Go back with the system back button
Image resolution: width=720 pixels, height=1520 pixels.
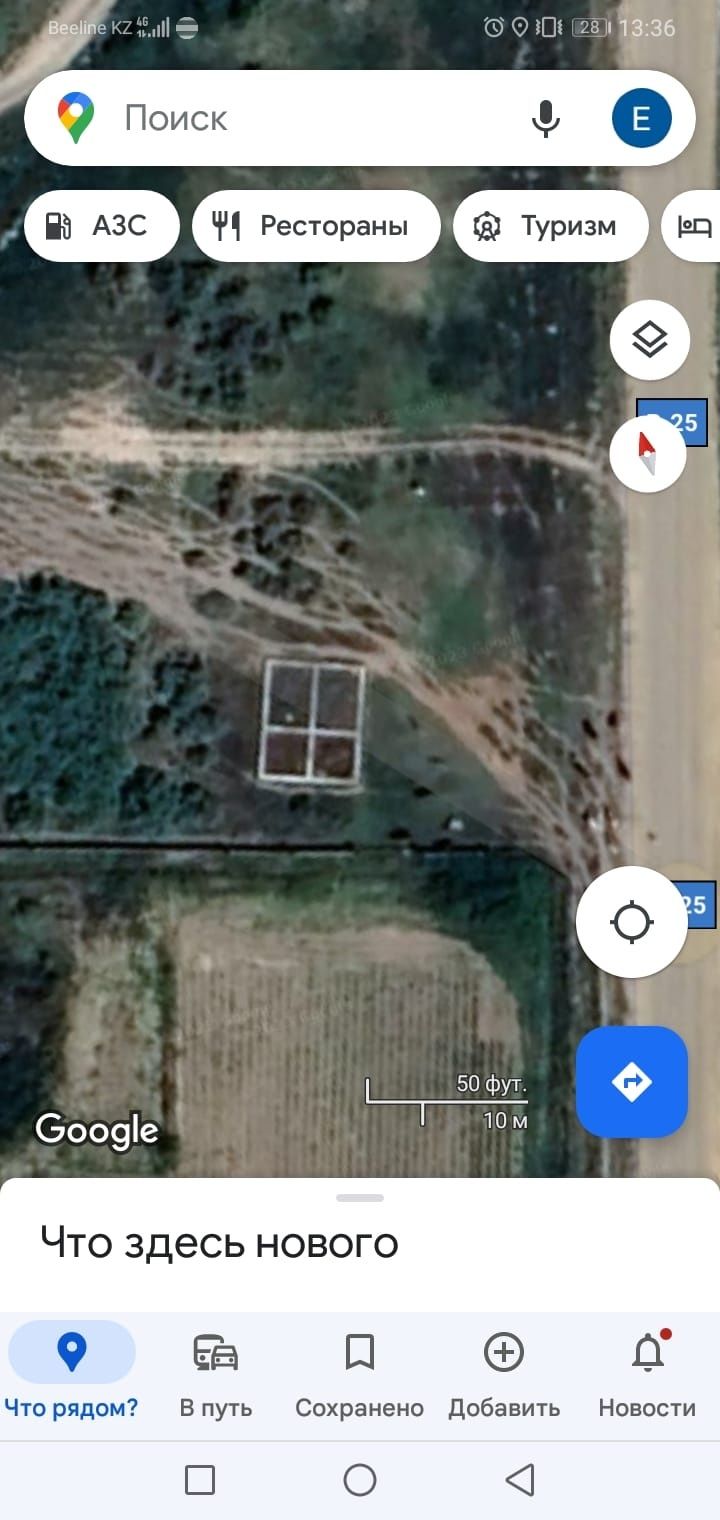[x=519, y=1480]
